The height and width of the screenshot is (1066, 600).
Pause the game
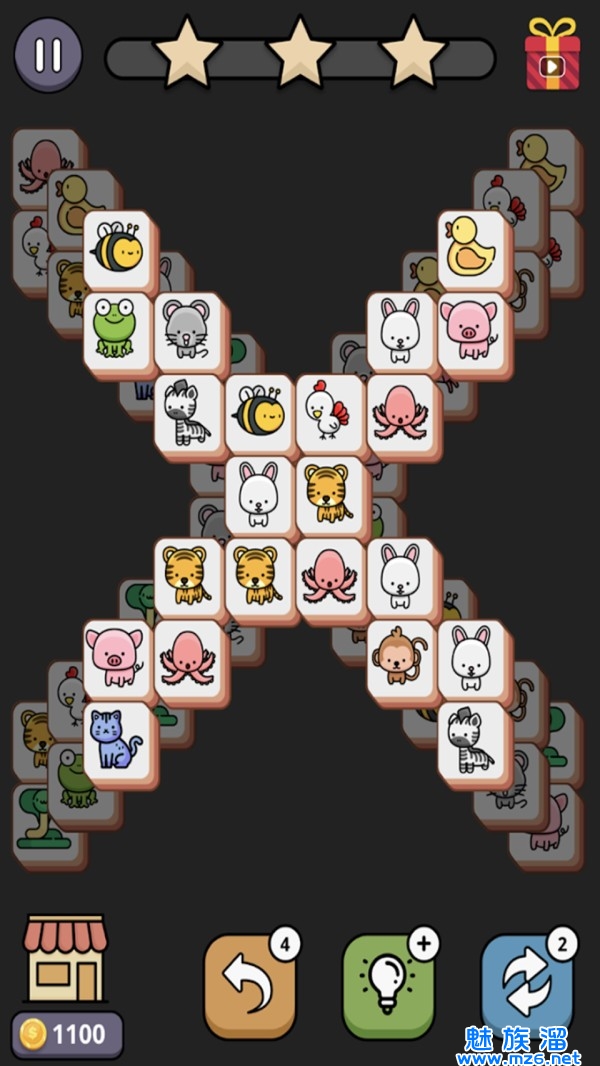coord(48,55)
